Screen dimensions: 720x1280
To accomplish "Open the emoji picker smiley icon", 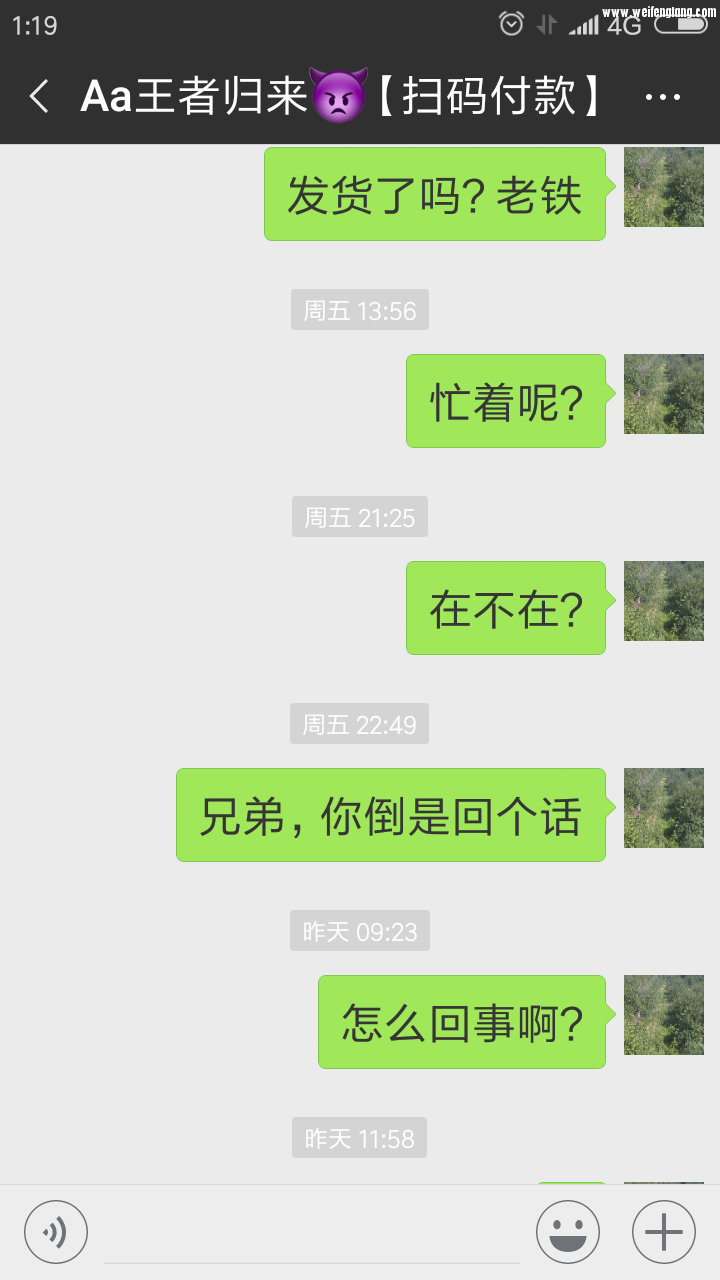I will click(566, 1231).
